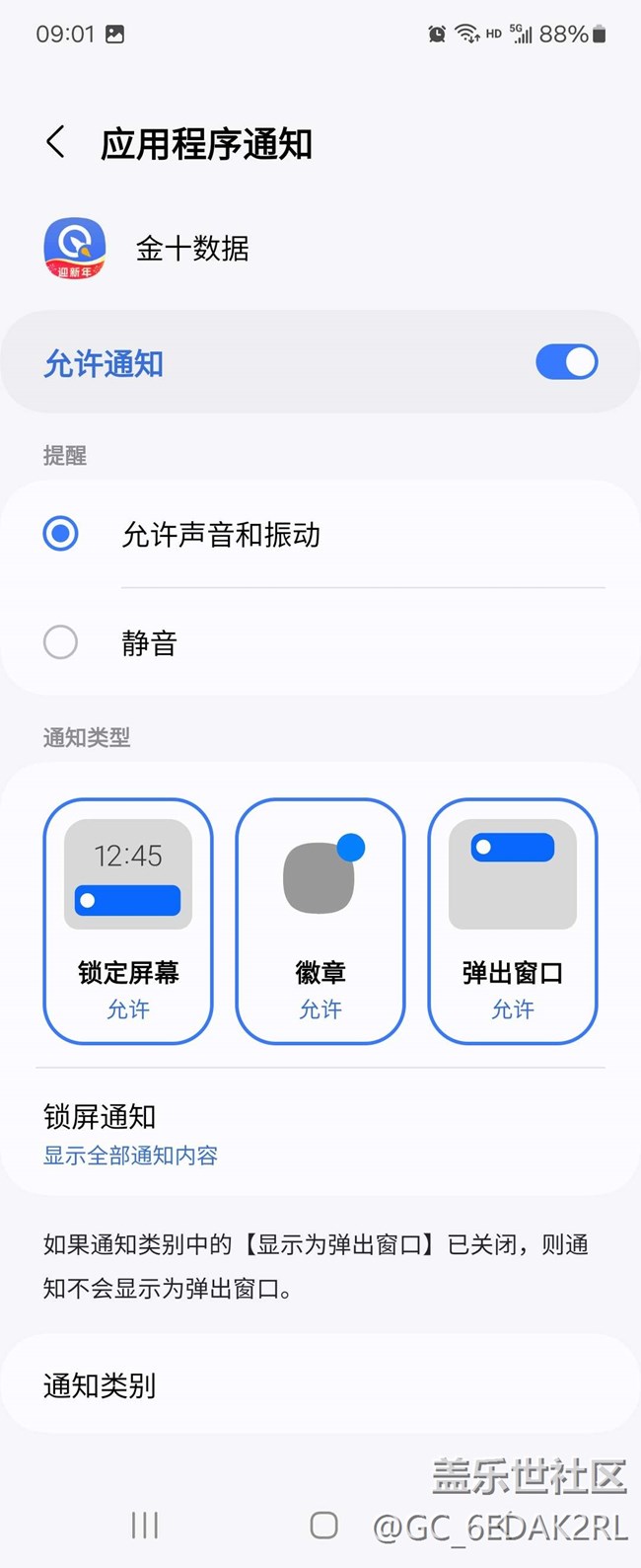Go back from 应用程序通知
Image resolution: width=641 pixels, height=1568 pixels.
[56, 143]
